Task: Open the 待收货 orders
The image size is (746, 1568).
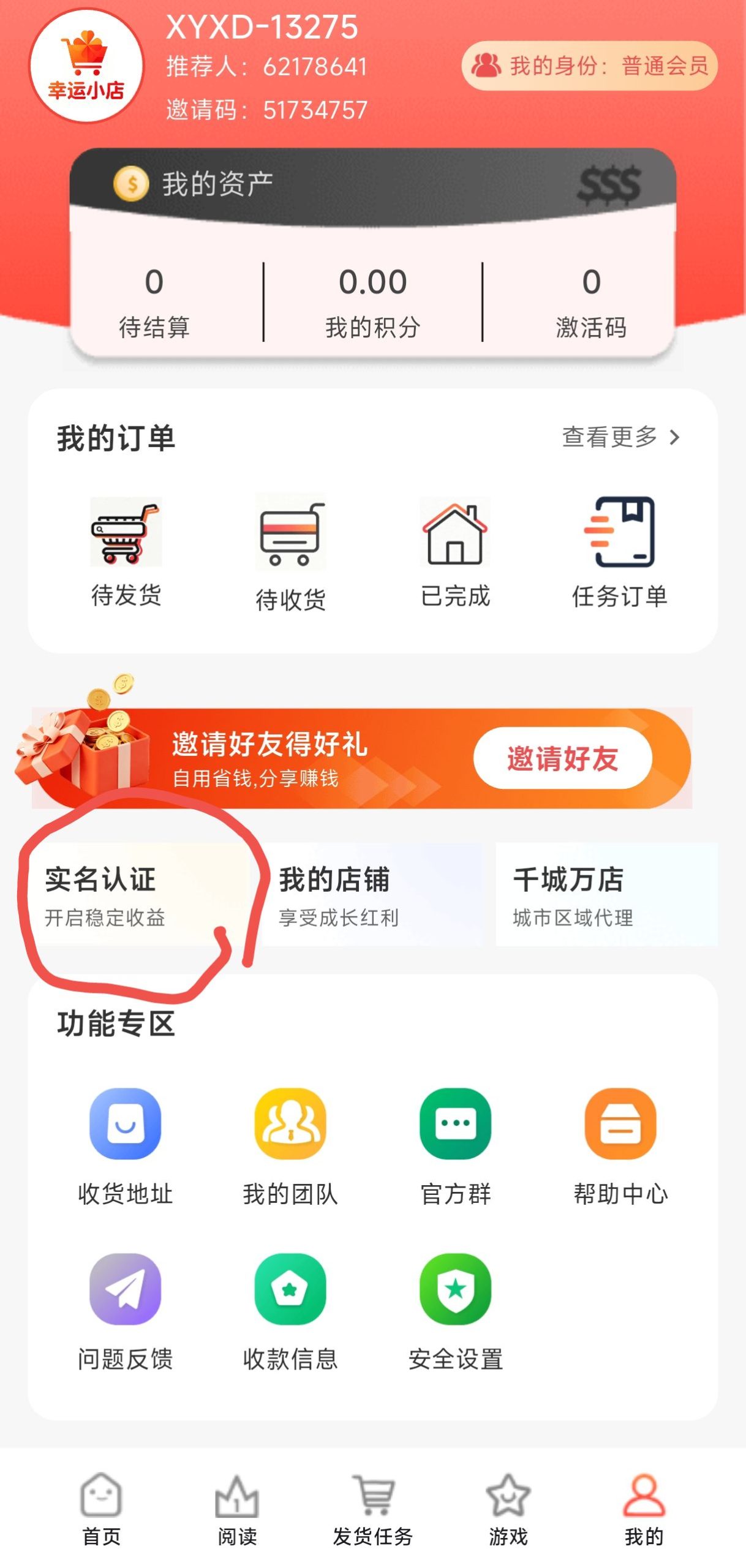Action: 290,551
